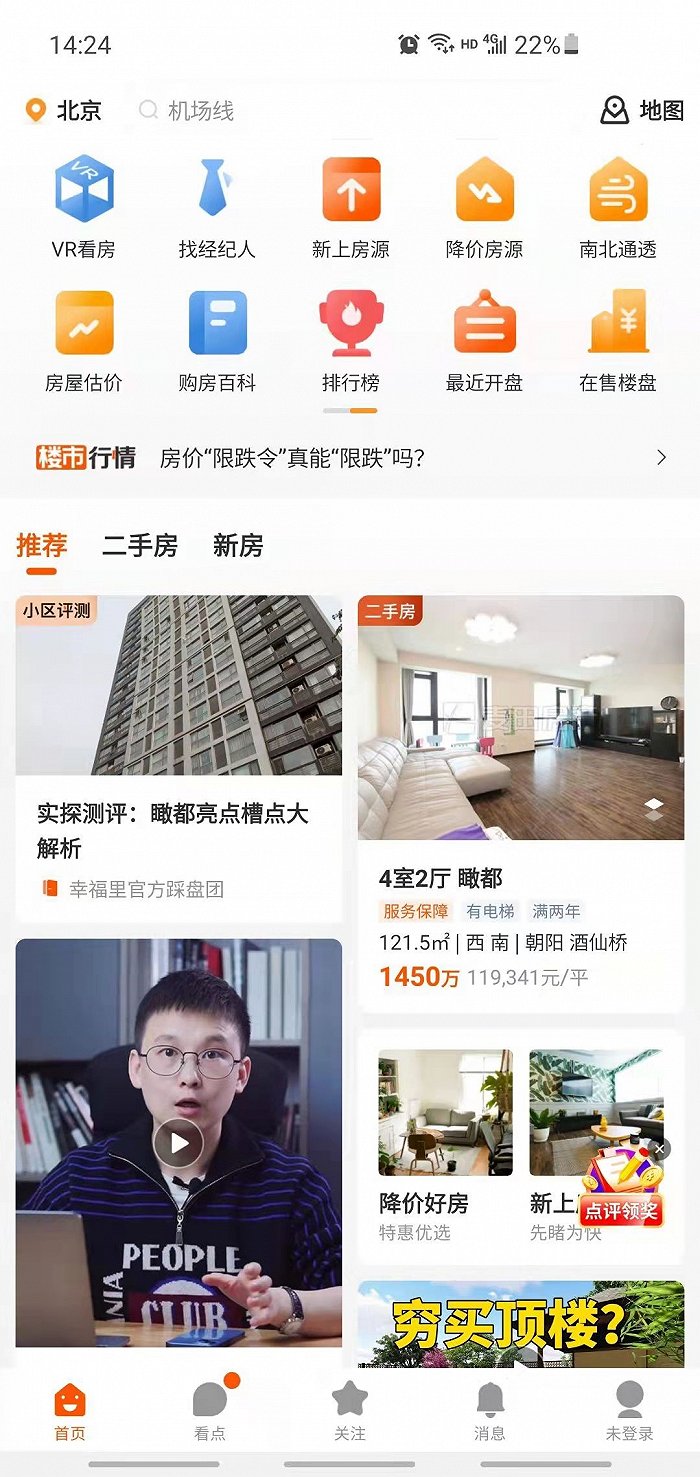700x1477 pixels.
Task: Open the 4室2厅 瞰都 listing
Action: 521,800
